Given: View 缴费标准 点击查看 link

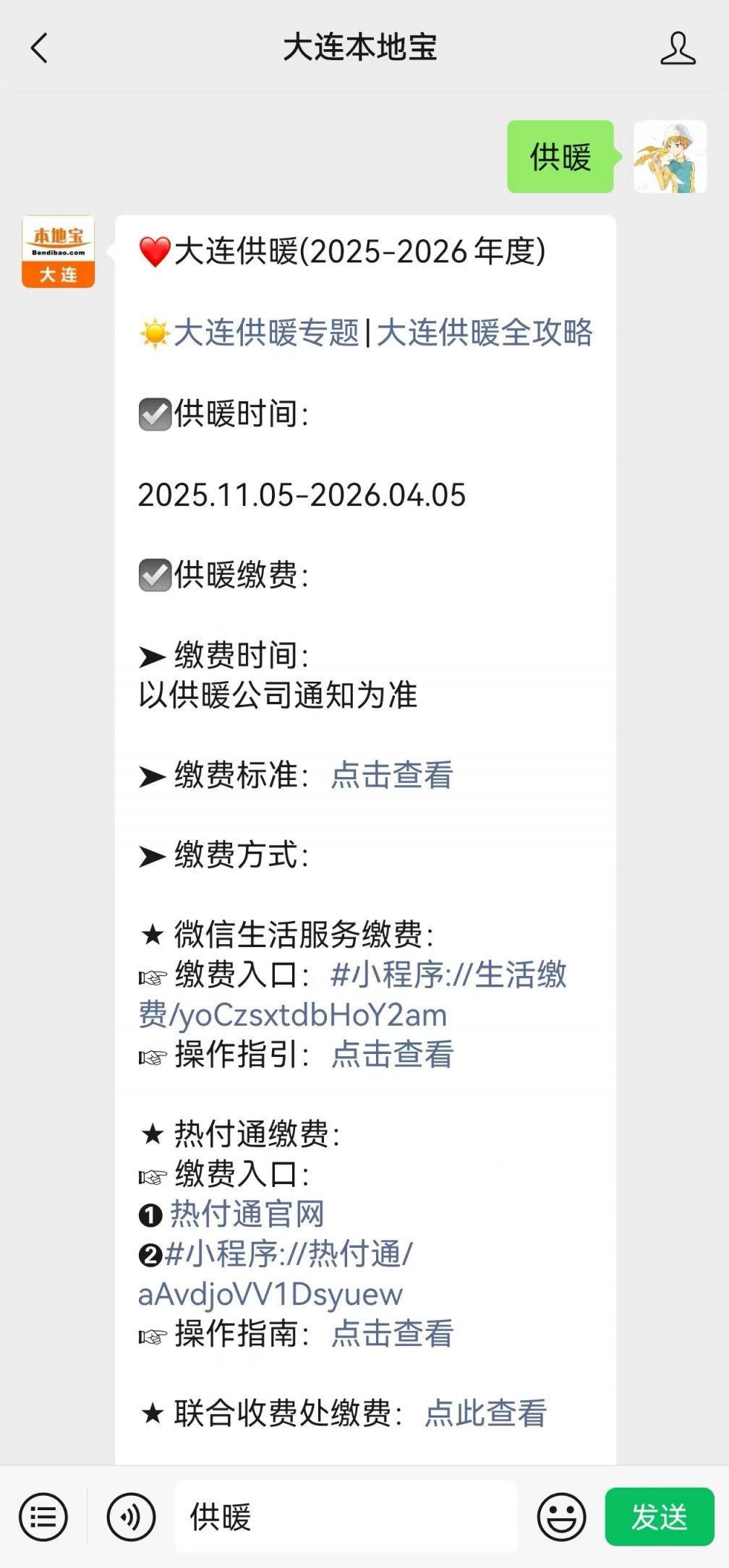Looking at the screenshot, I should pyautogui.click(x=392, y=776).
